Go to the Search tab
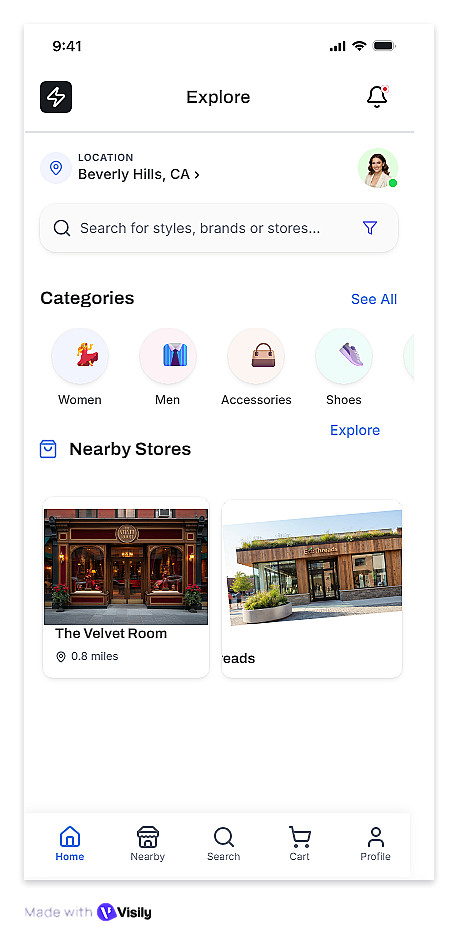This screenshot has width=458, height=944. tap(224, 844)
